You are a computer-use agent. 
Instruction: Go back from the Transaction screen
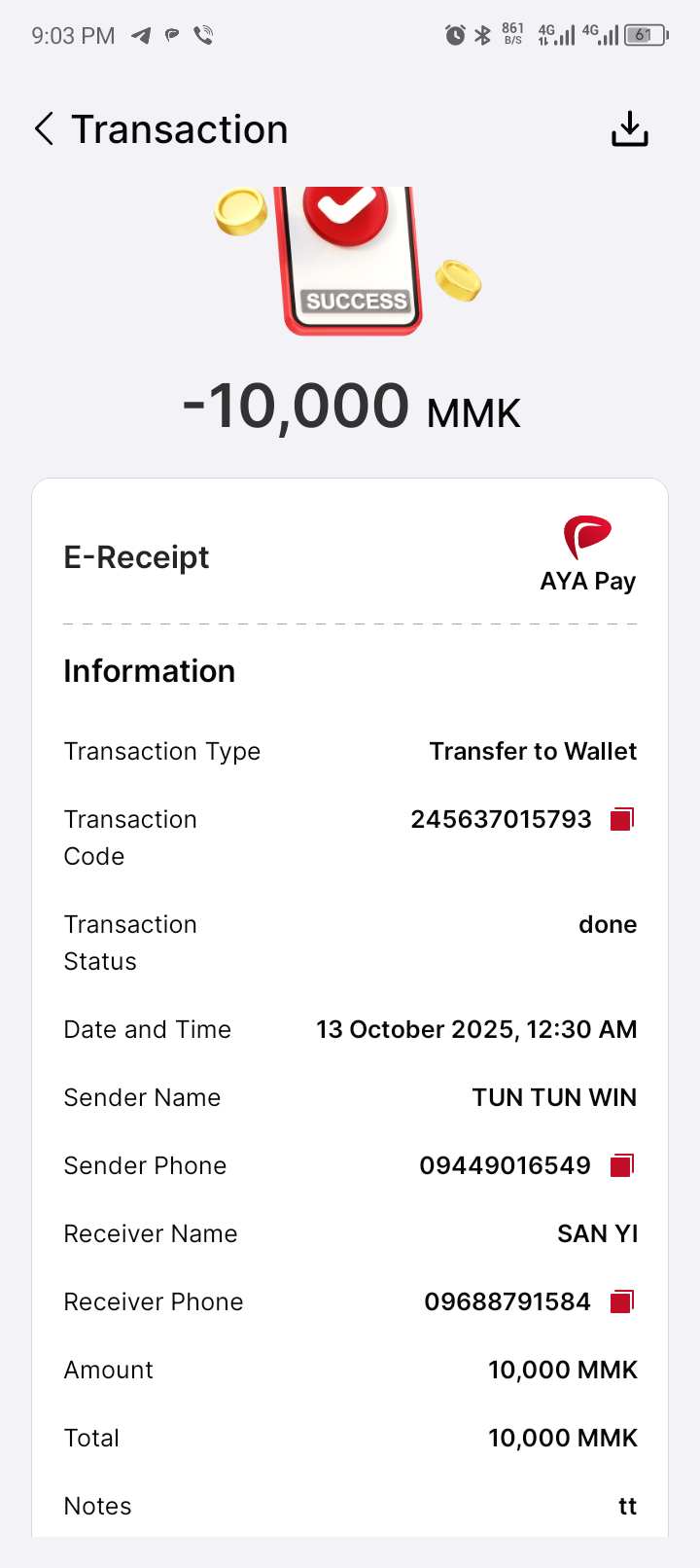(44, 128)
